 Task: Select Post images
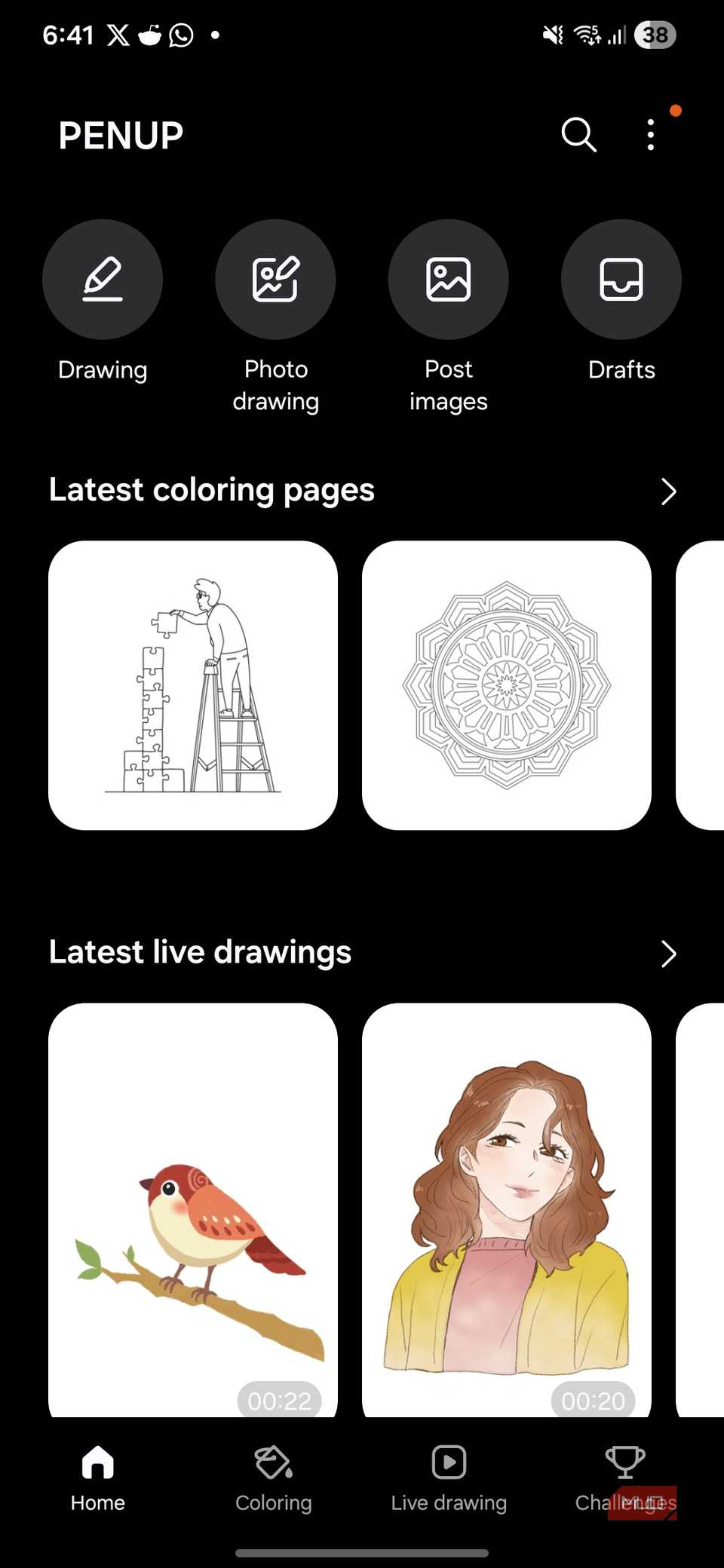pos(448,280)
